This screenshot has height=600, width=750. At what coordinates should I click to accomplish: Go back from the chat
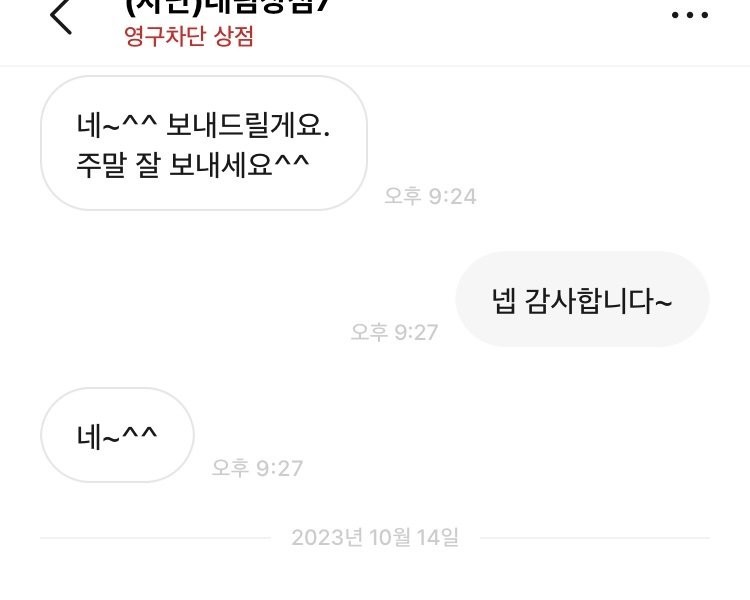coord(61,16)
